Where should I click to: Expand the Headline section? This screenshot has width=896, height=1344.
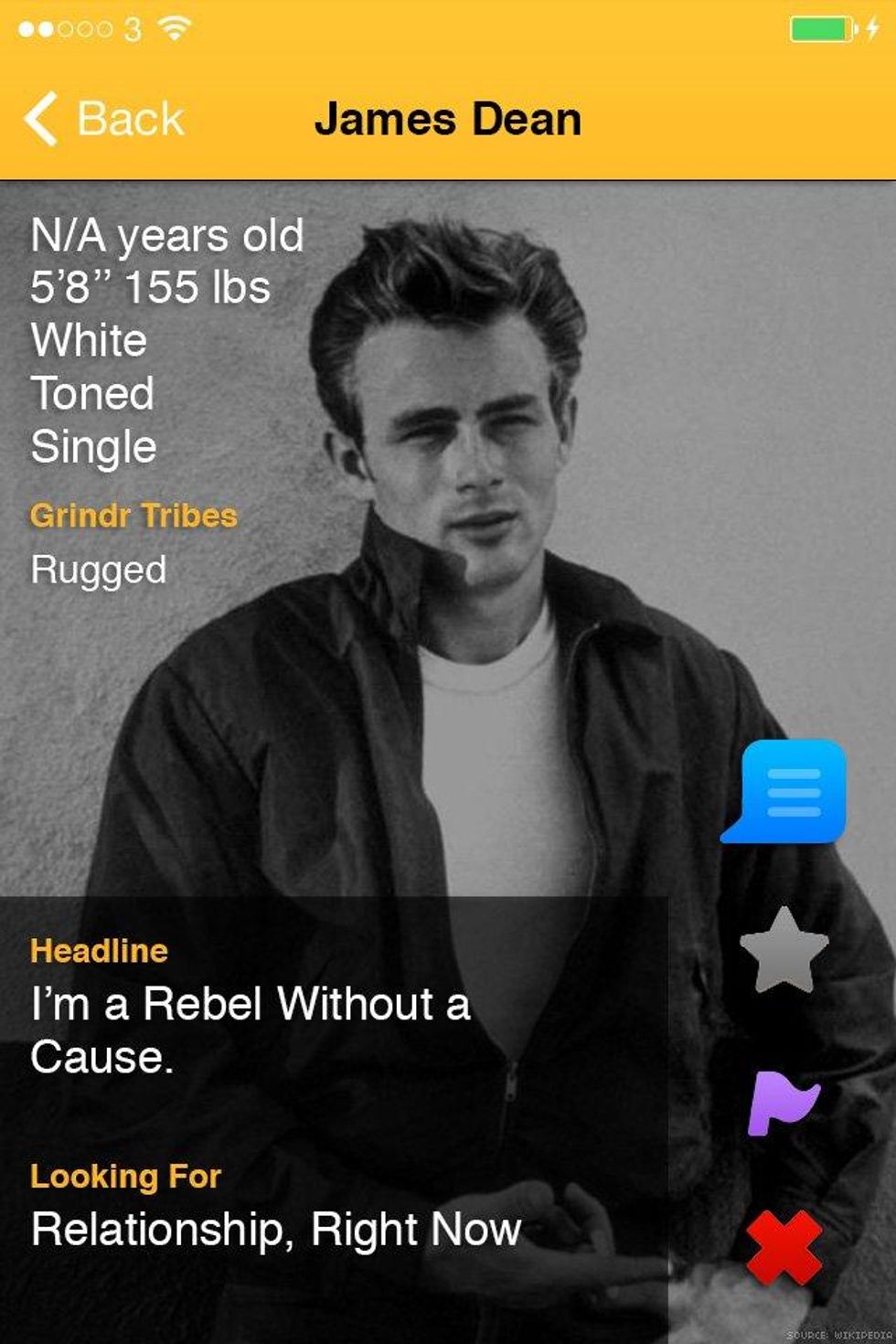coord(99,951)
